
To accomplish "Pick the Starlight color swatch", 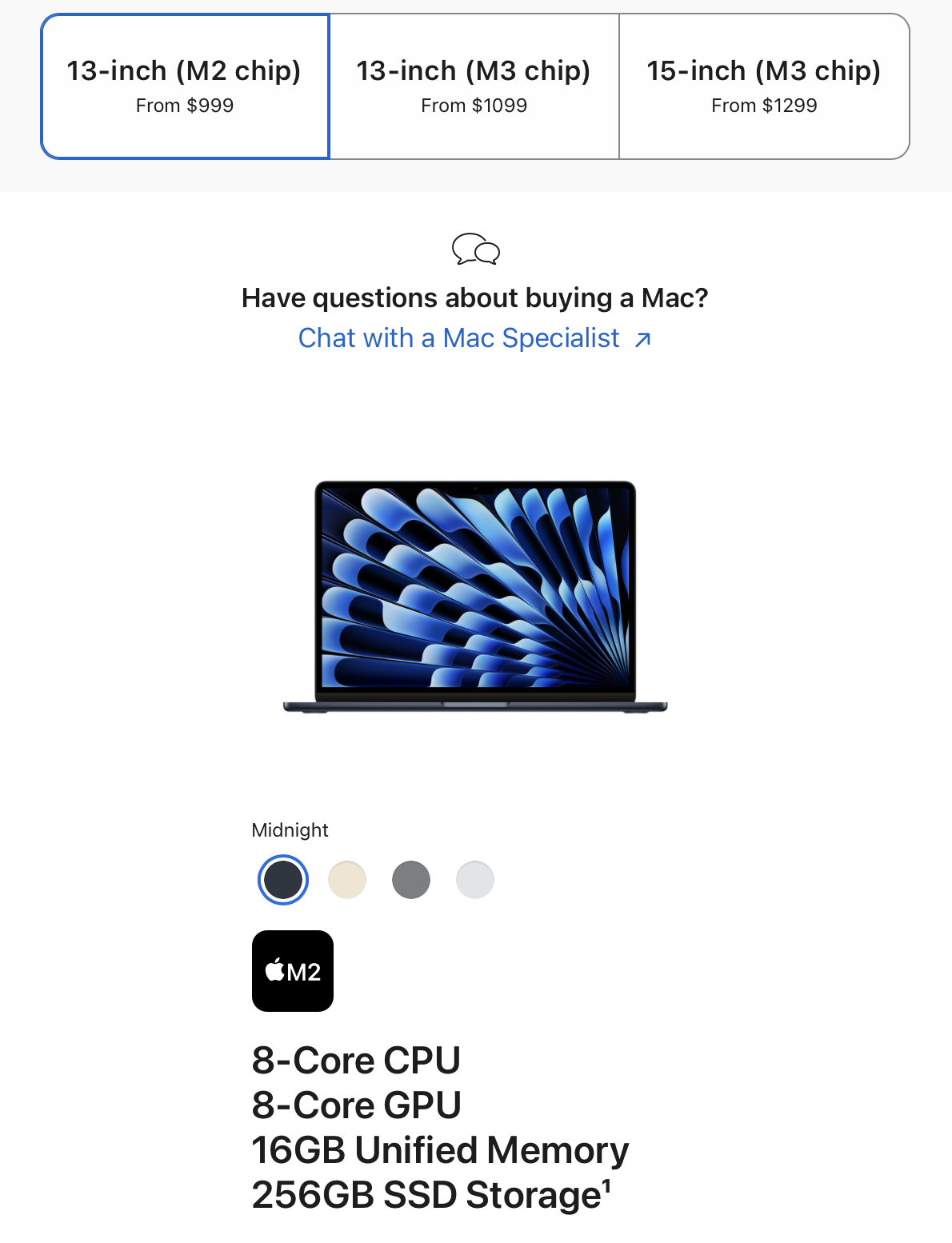I will pyautogui.click(x=347, y=880).
